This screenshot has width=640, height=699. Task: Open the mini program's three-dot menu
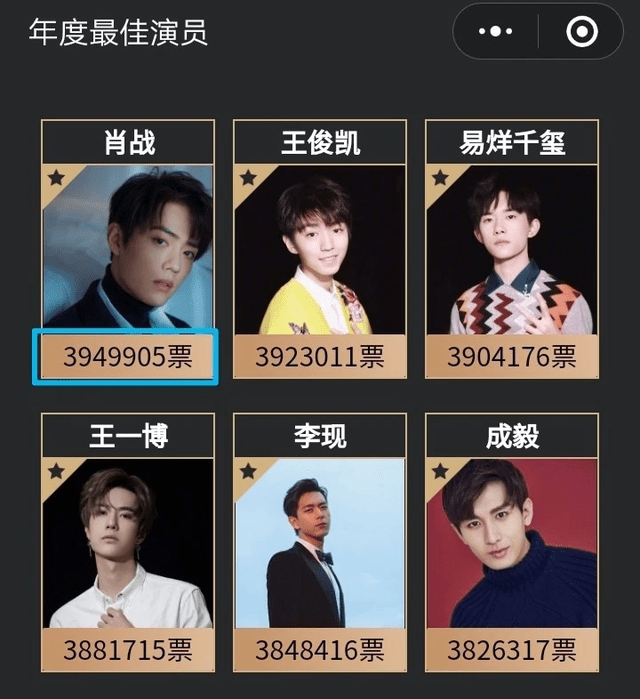[495, 32]
